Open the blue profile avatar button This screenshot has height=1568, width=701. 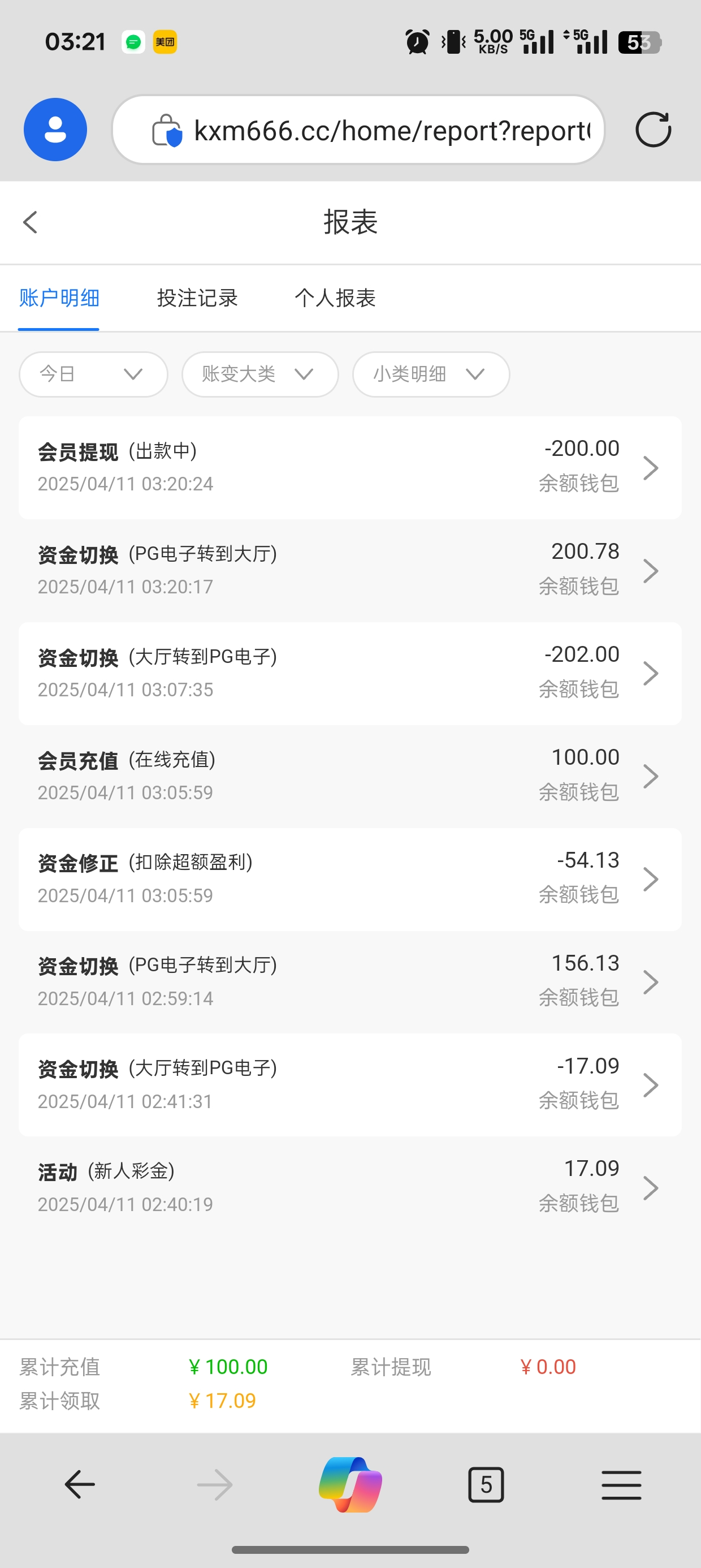[x=55, y=130]
